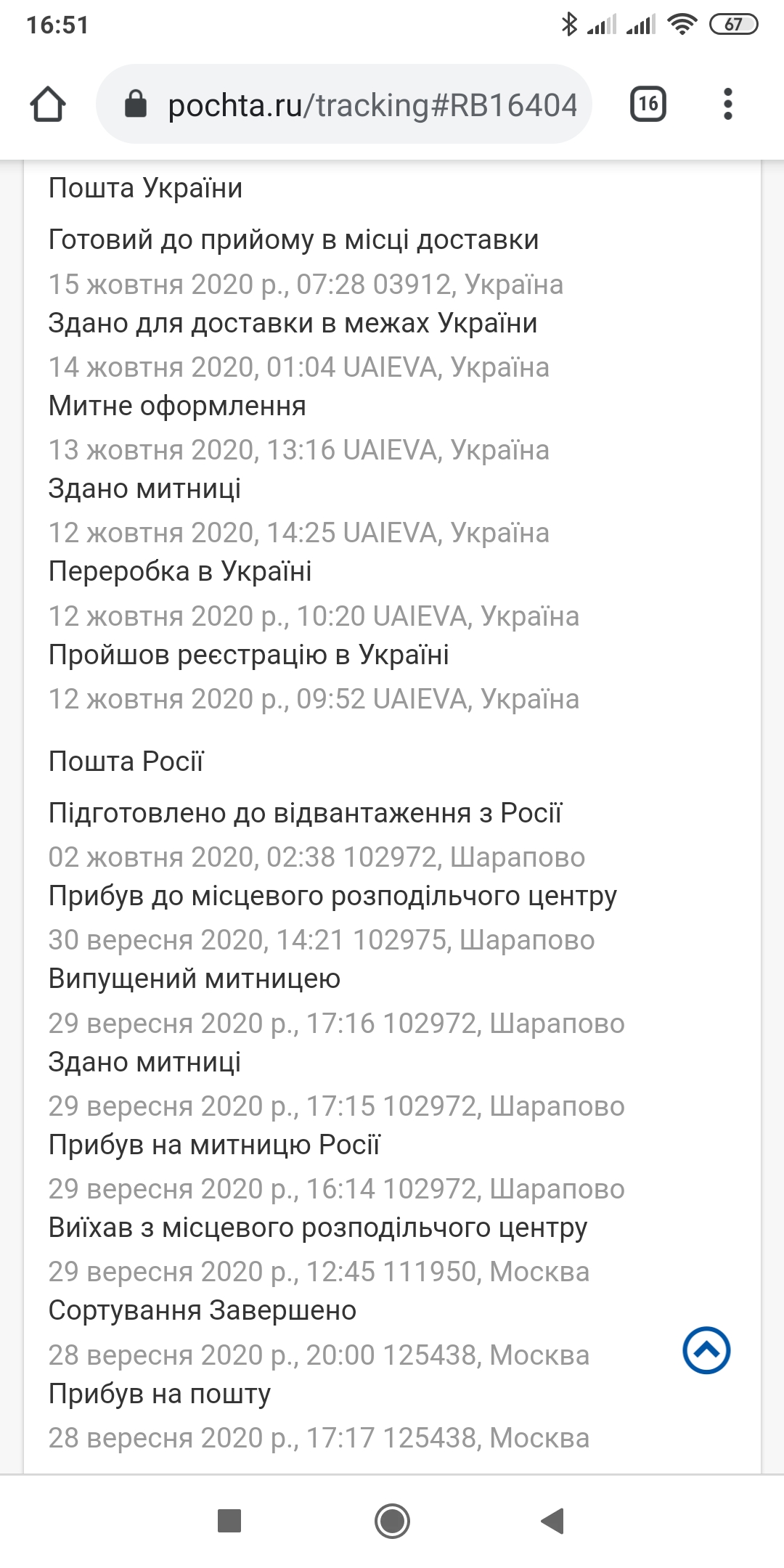
Task: Open the browser overflow menu
Action: coord(727,104)
